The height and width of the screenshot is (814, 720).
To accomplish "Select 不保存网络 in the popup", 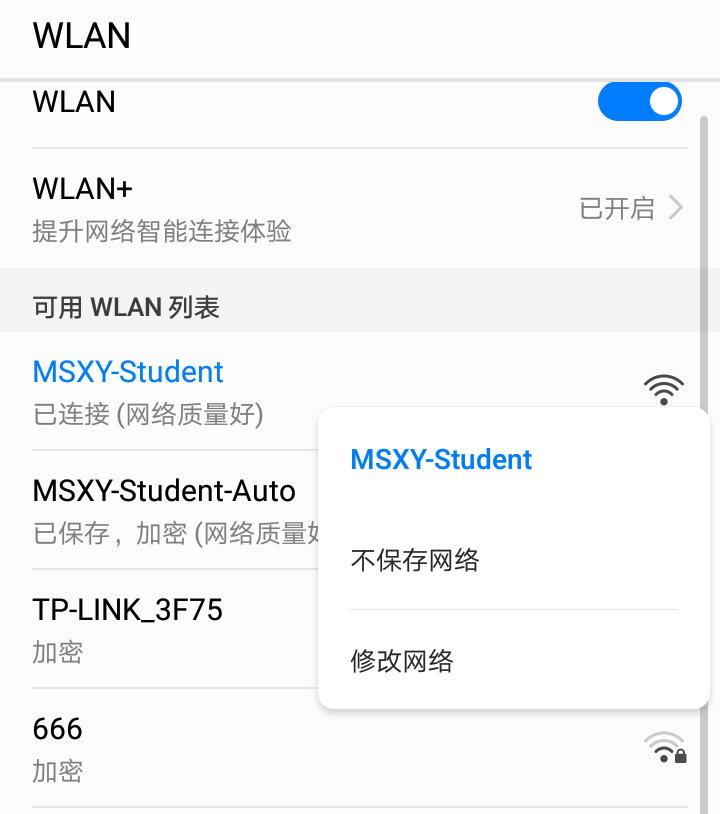I will [415, 560].
